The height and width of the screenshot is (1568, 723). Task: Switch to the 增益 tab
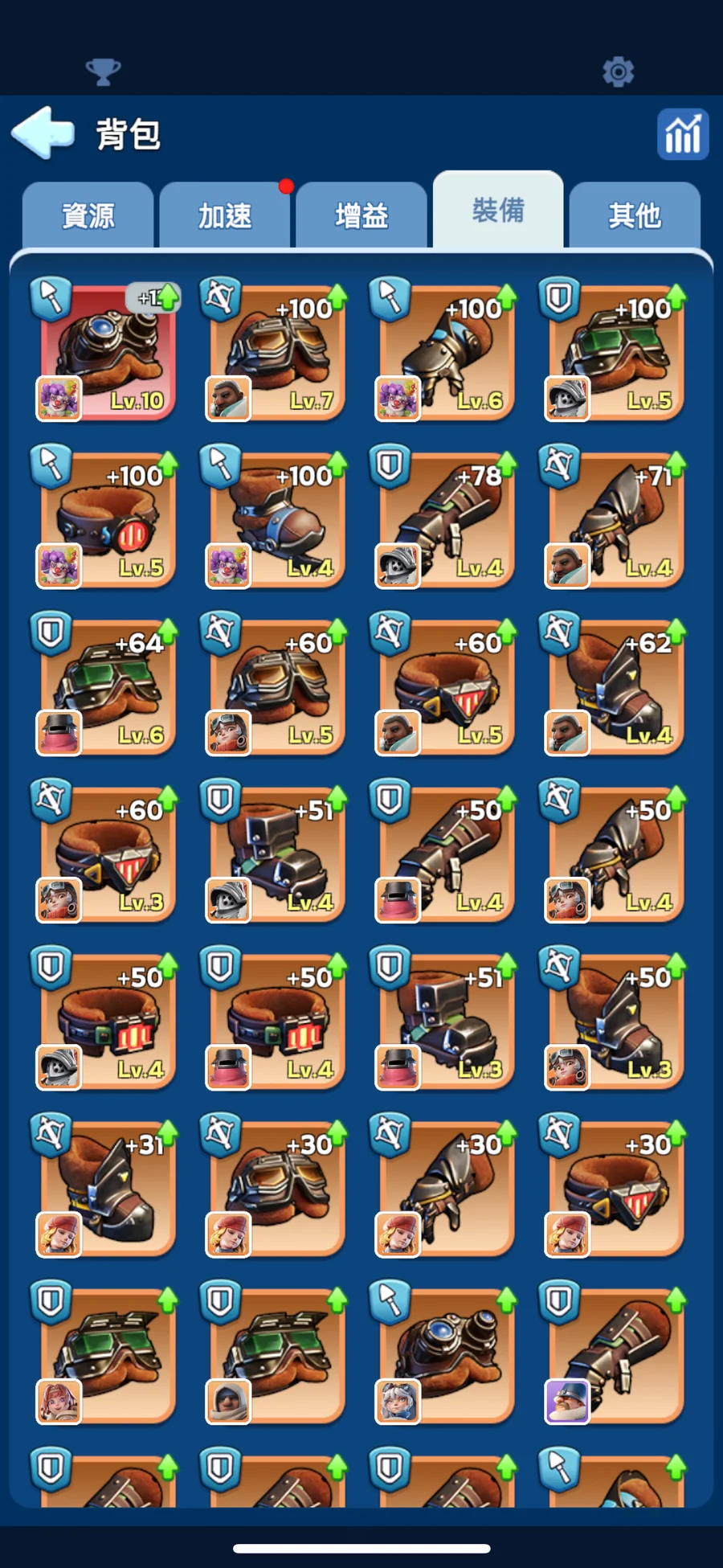361,215
